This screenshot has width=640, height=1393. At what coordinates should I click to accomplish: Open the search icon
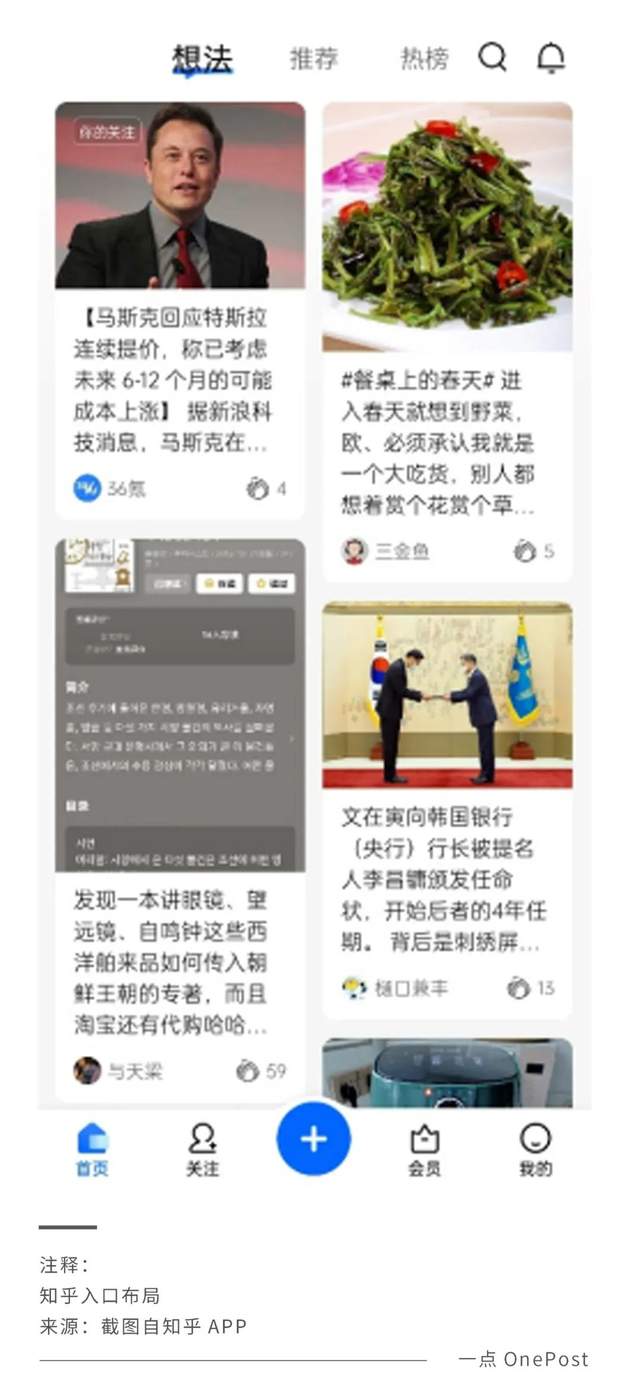coord(492,57)
